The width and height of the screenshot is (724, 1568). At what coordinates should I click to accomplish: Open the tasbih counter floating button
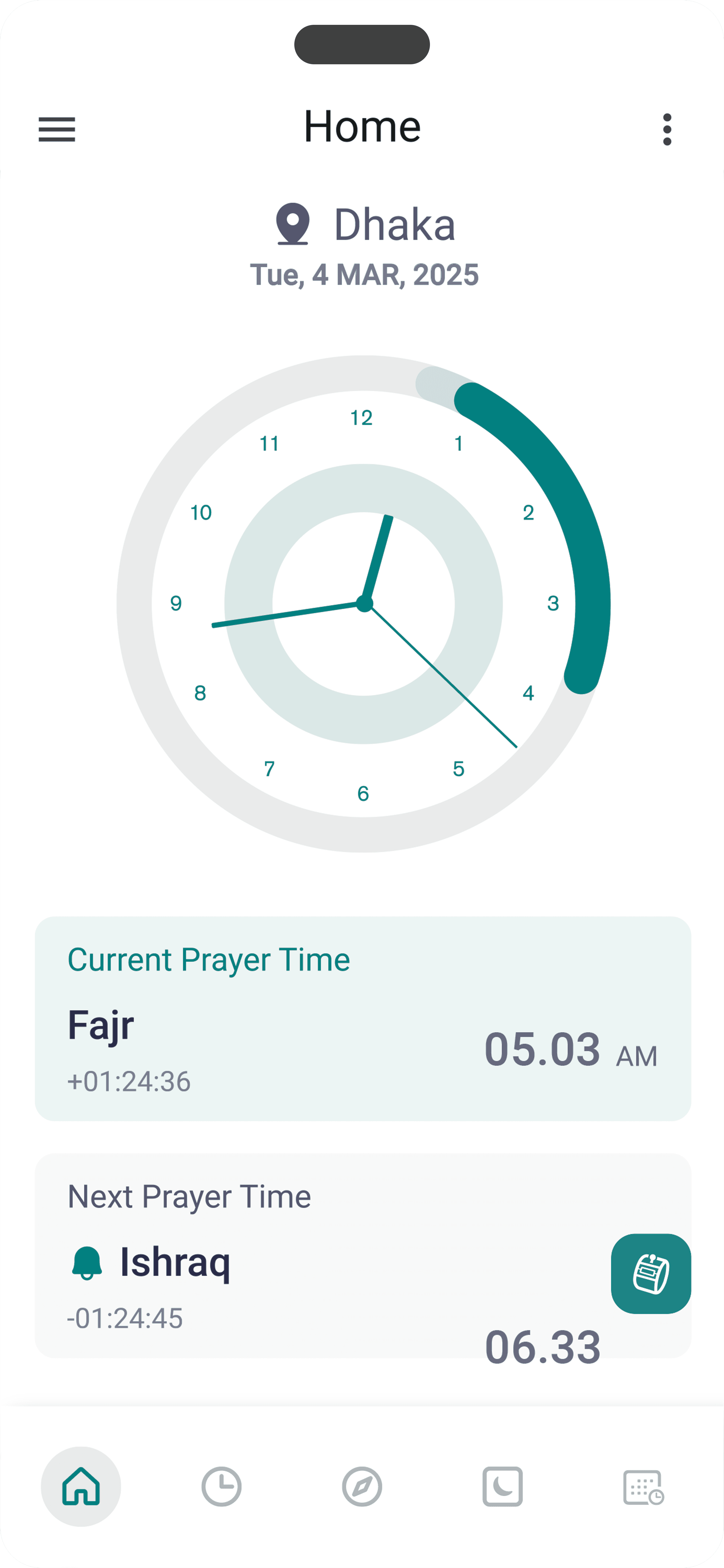(650, 1273)
